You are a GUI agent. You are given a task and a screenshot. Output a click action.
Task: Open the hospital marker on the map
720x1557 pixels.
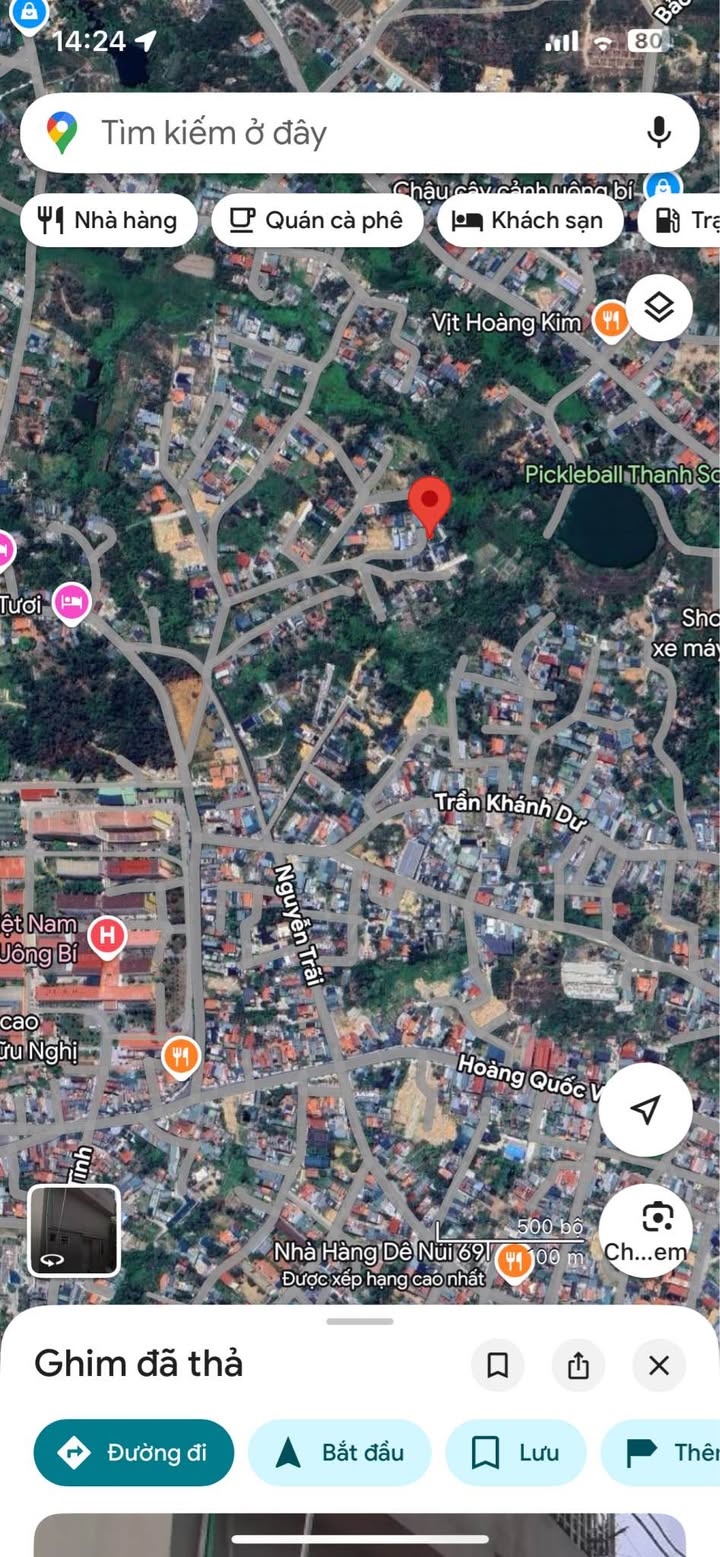(x=107, y=936)
